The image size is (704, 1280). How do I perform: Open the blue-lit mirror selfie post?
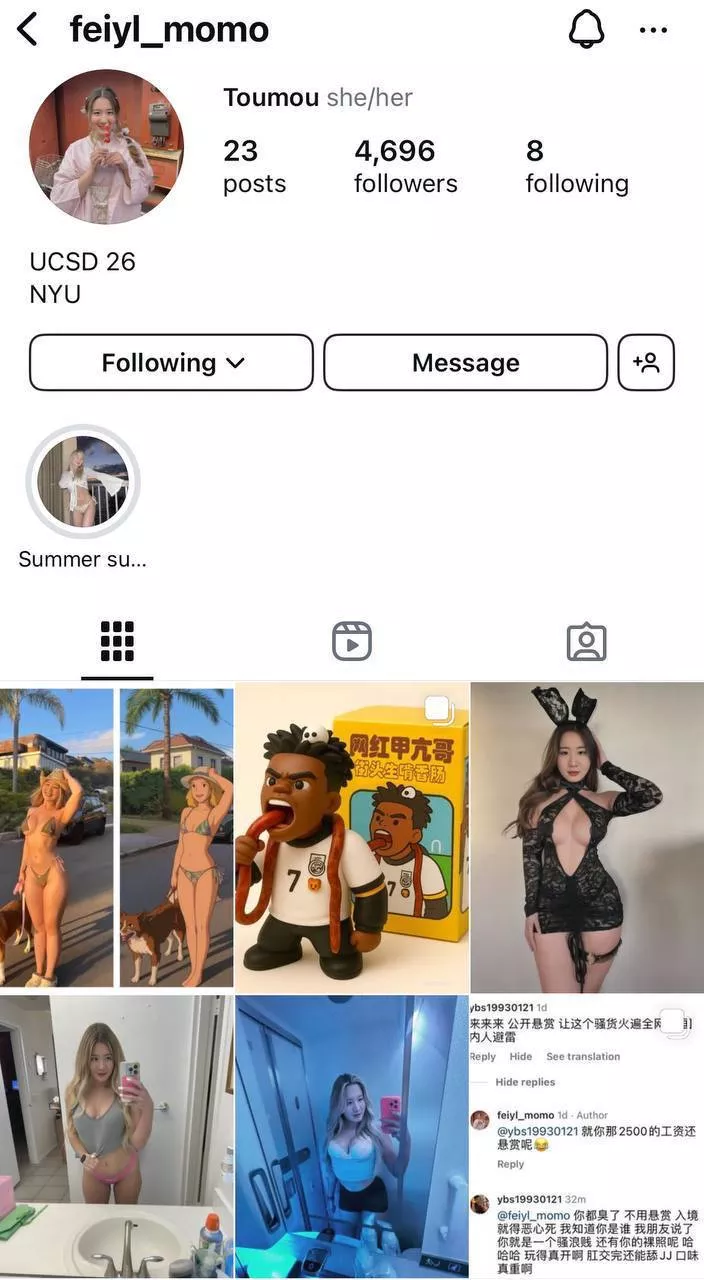click(x=352, y=1136)
